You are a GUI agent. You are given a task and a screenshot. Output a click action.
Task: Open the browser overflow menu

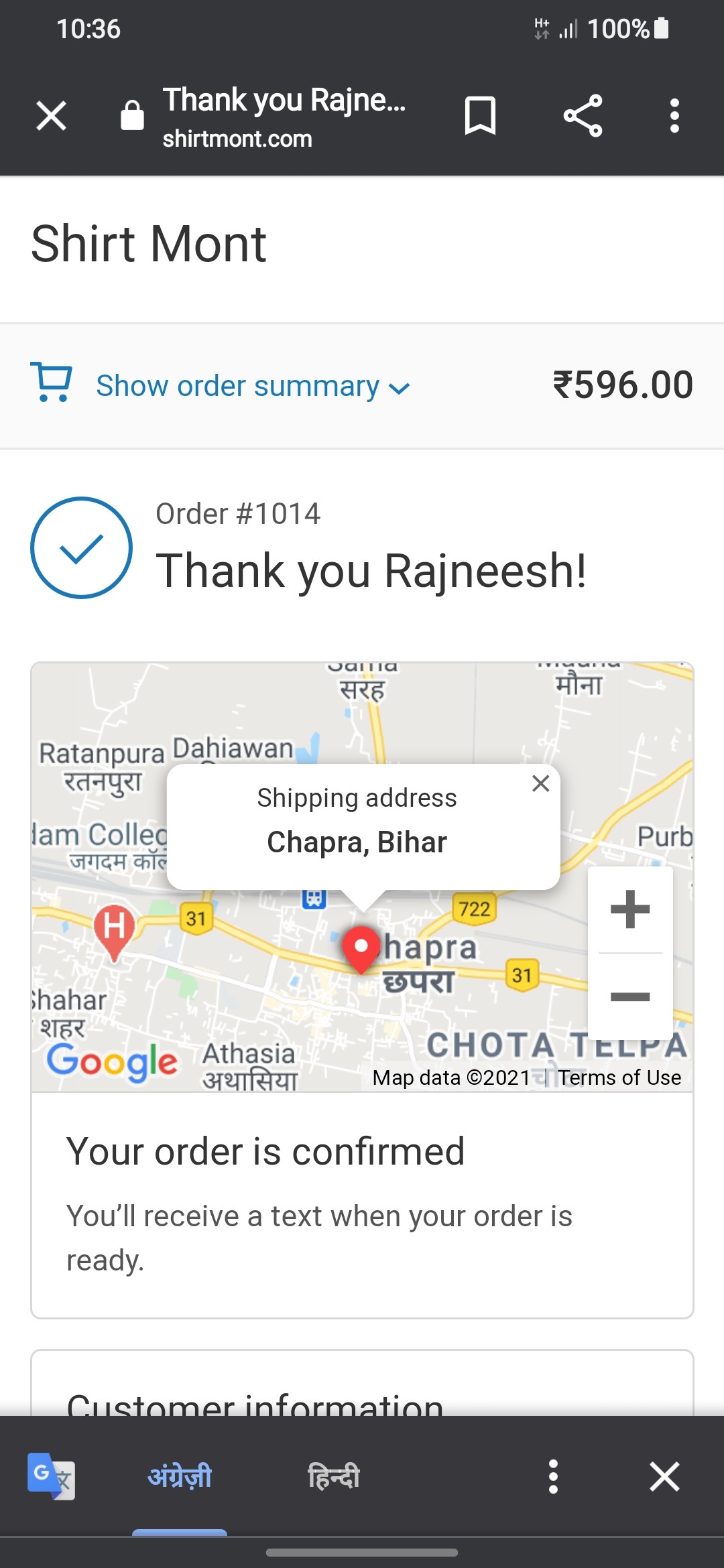click(x=674, y=116)
